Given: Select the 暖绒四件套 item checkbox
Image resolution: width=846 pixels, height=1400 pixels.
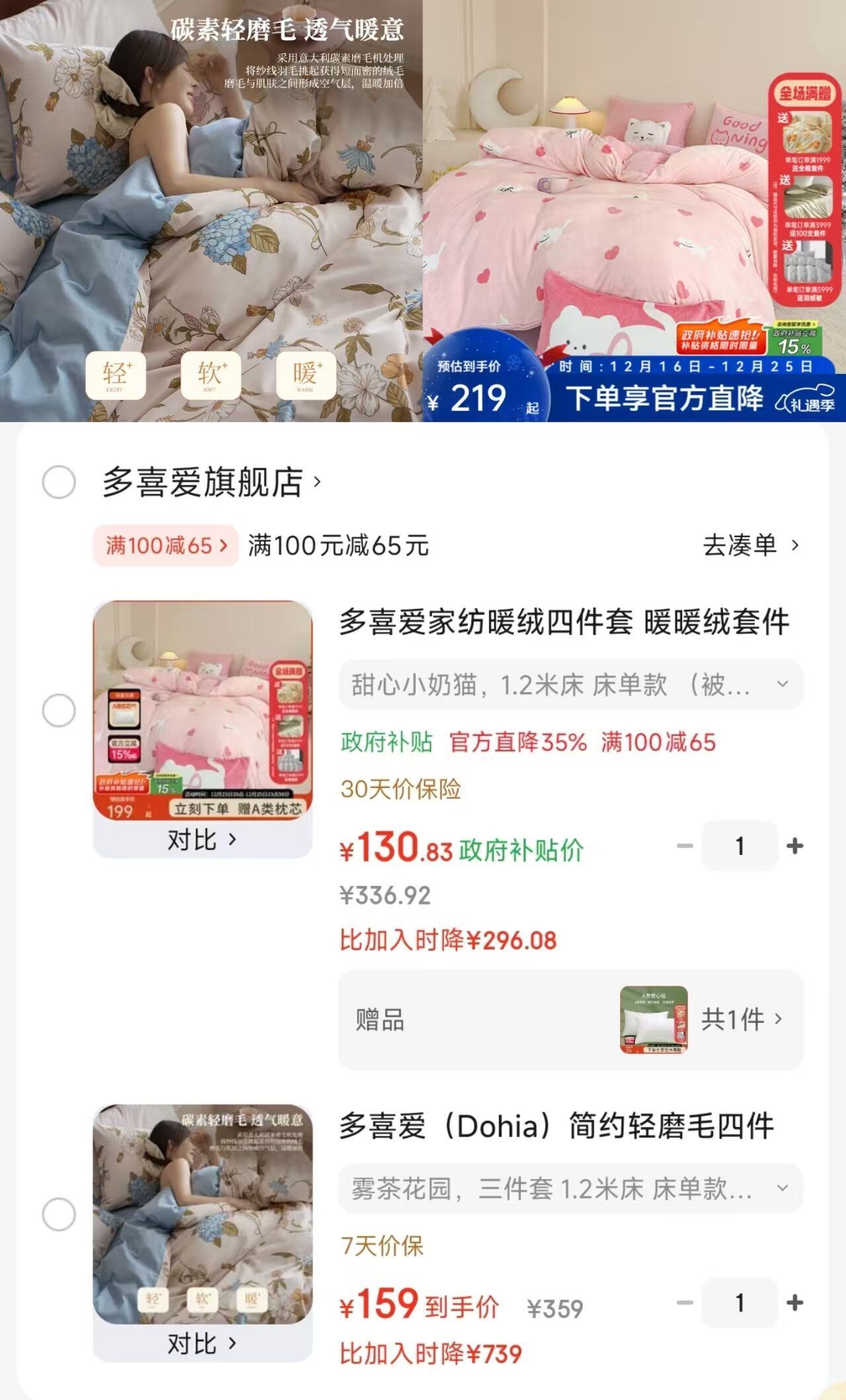Looking at the screenshot, I should click(59, 710).
